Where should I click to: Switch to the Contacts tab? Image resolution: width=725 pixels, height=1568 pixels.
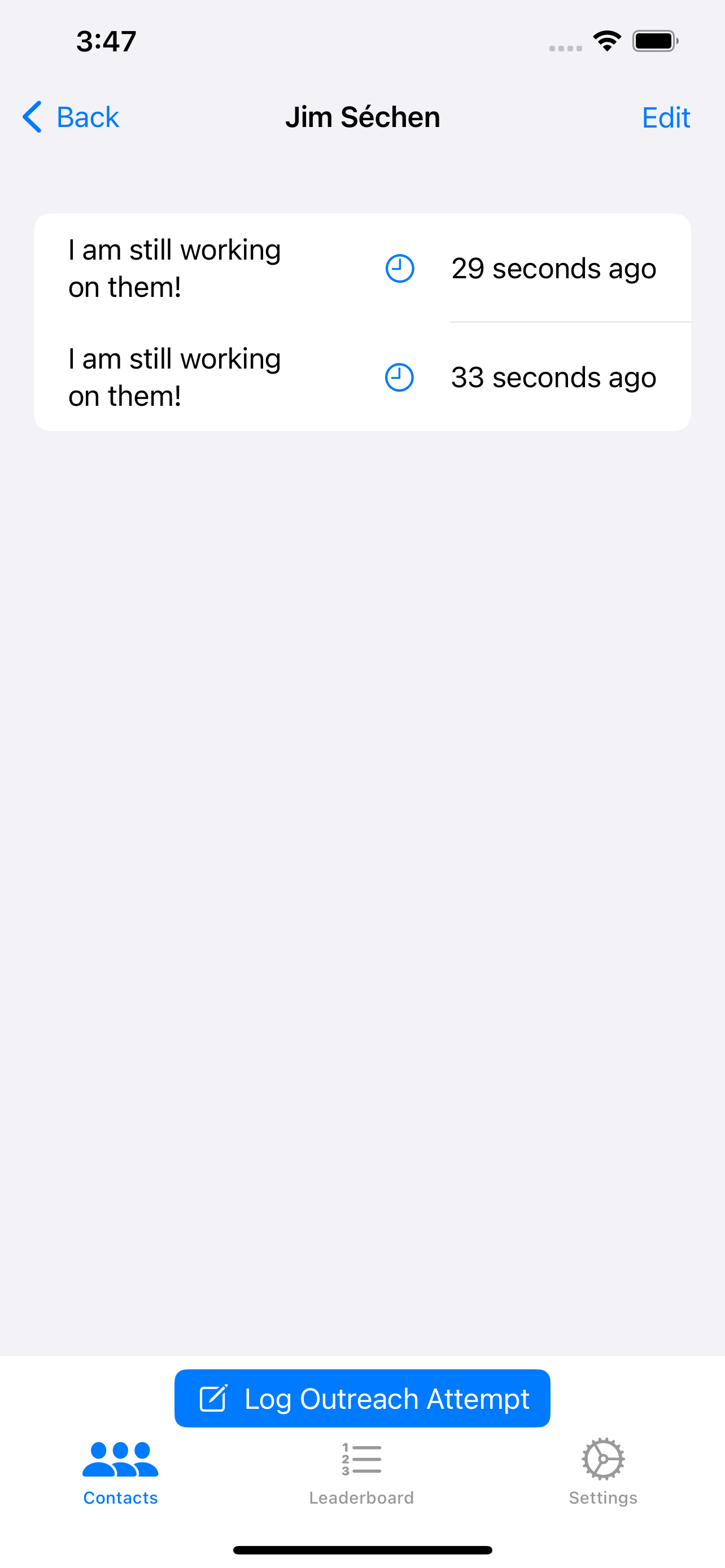pyautogui.click(x=120, y=1474)
